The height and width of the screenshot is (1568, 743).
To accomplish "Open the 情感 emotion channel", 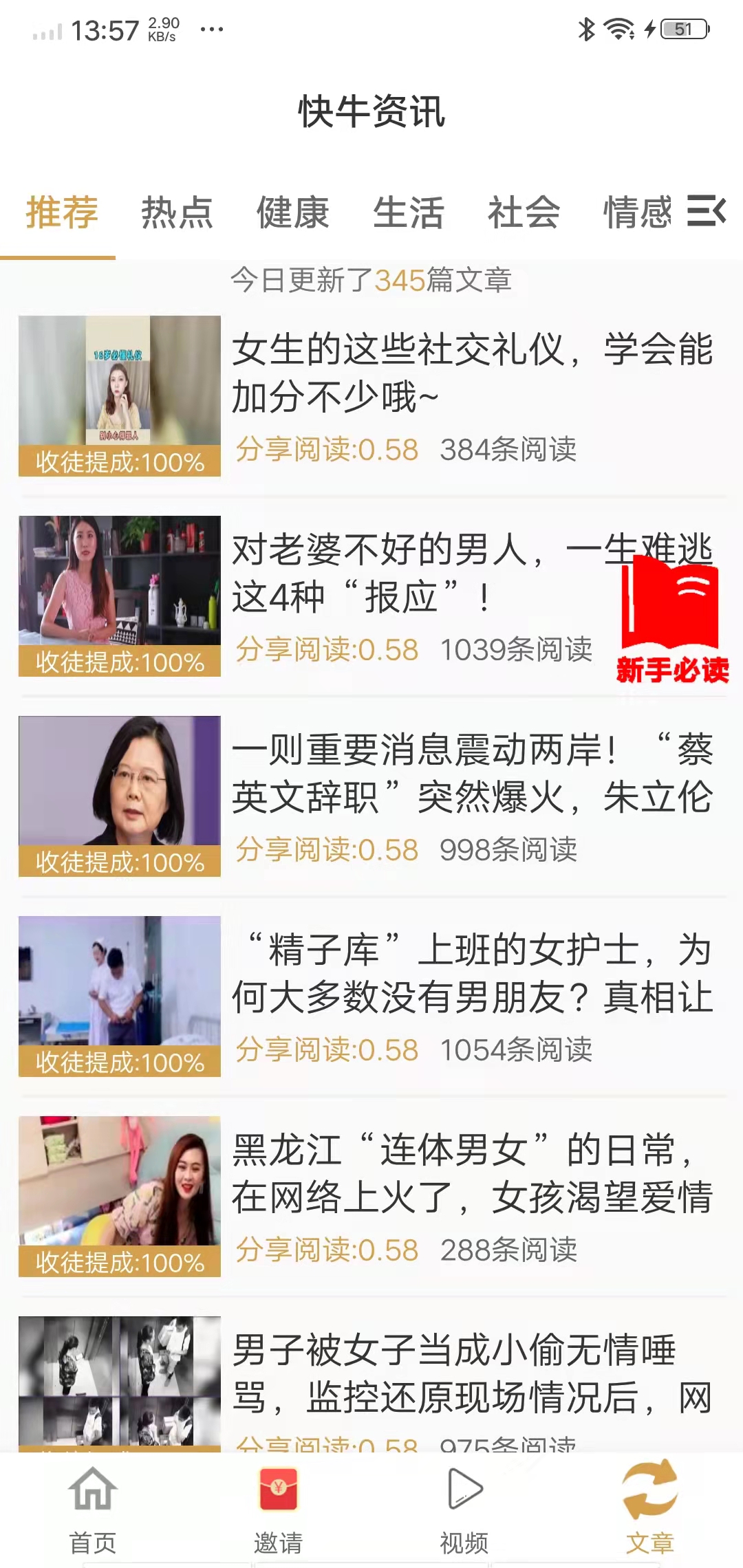I will 636,214.
